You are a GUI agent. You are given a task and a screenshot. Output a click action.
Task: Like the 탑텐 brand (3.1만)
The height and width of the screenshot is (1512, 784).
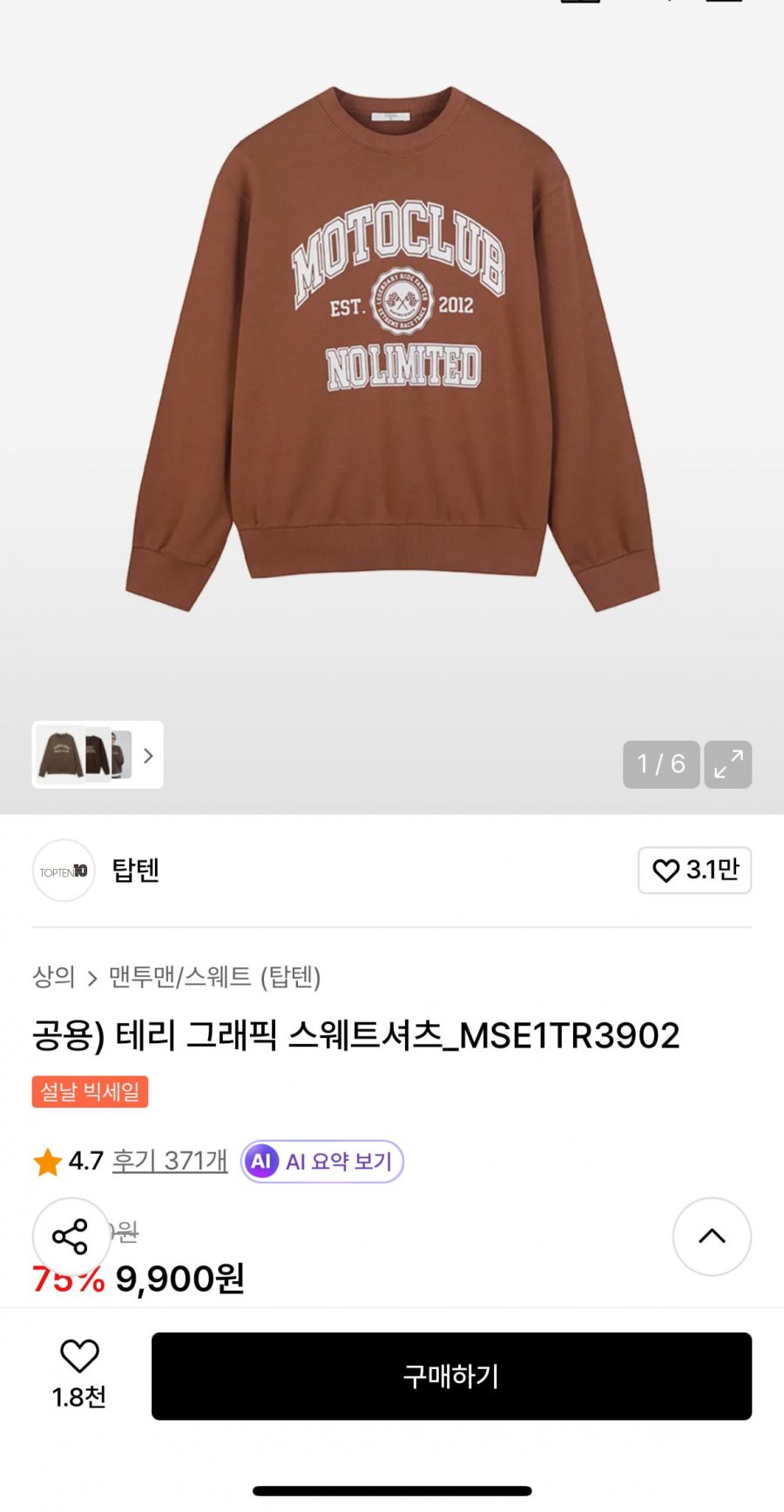coord(694,870)
